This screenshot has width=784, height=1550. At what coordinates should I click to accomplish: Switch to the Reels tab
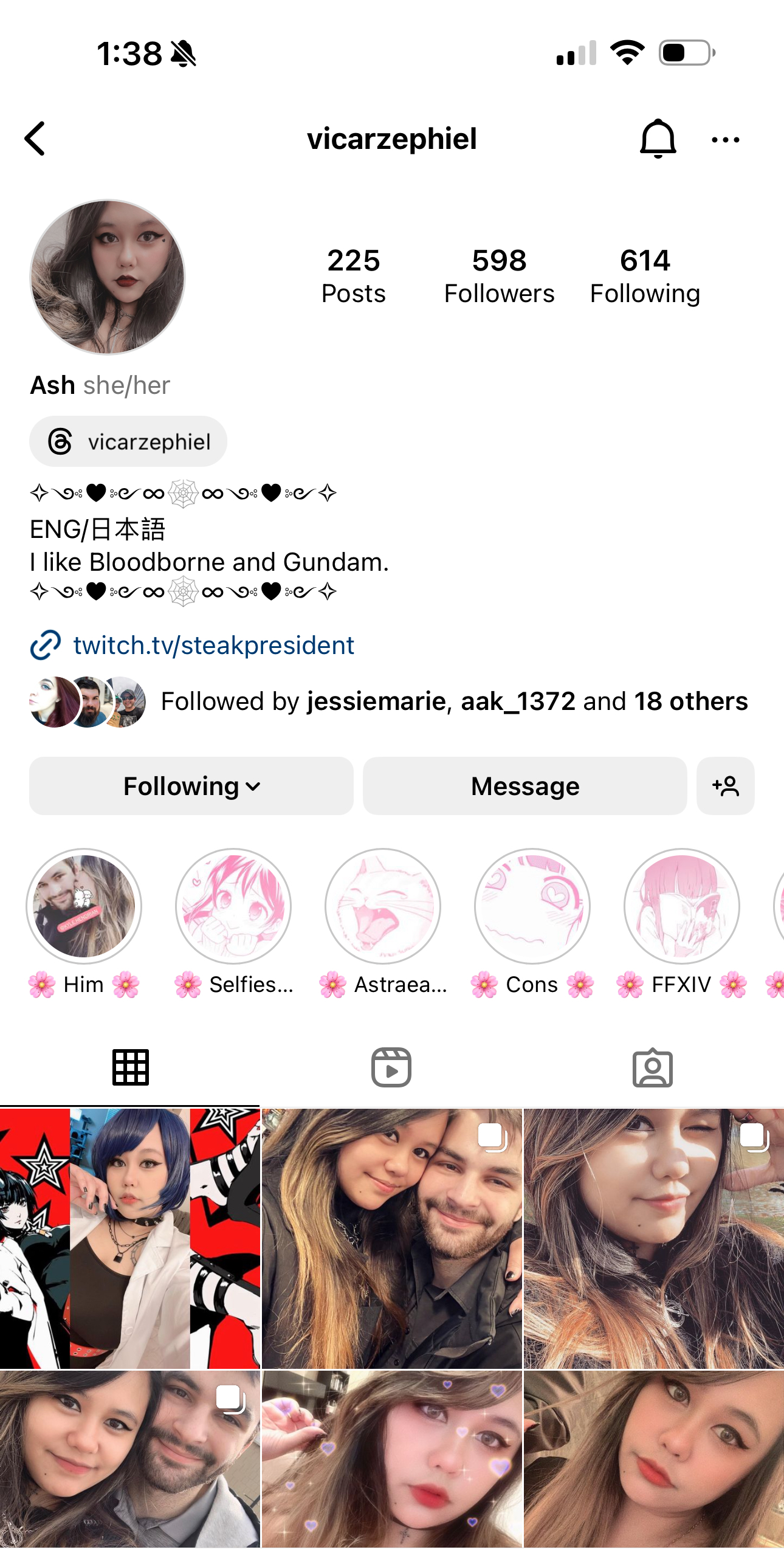click(391, 1067)
